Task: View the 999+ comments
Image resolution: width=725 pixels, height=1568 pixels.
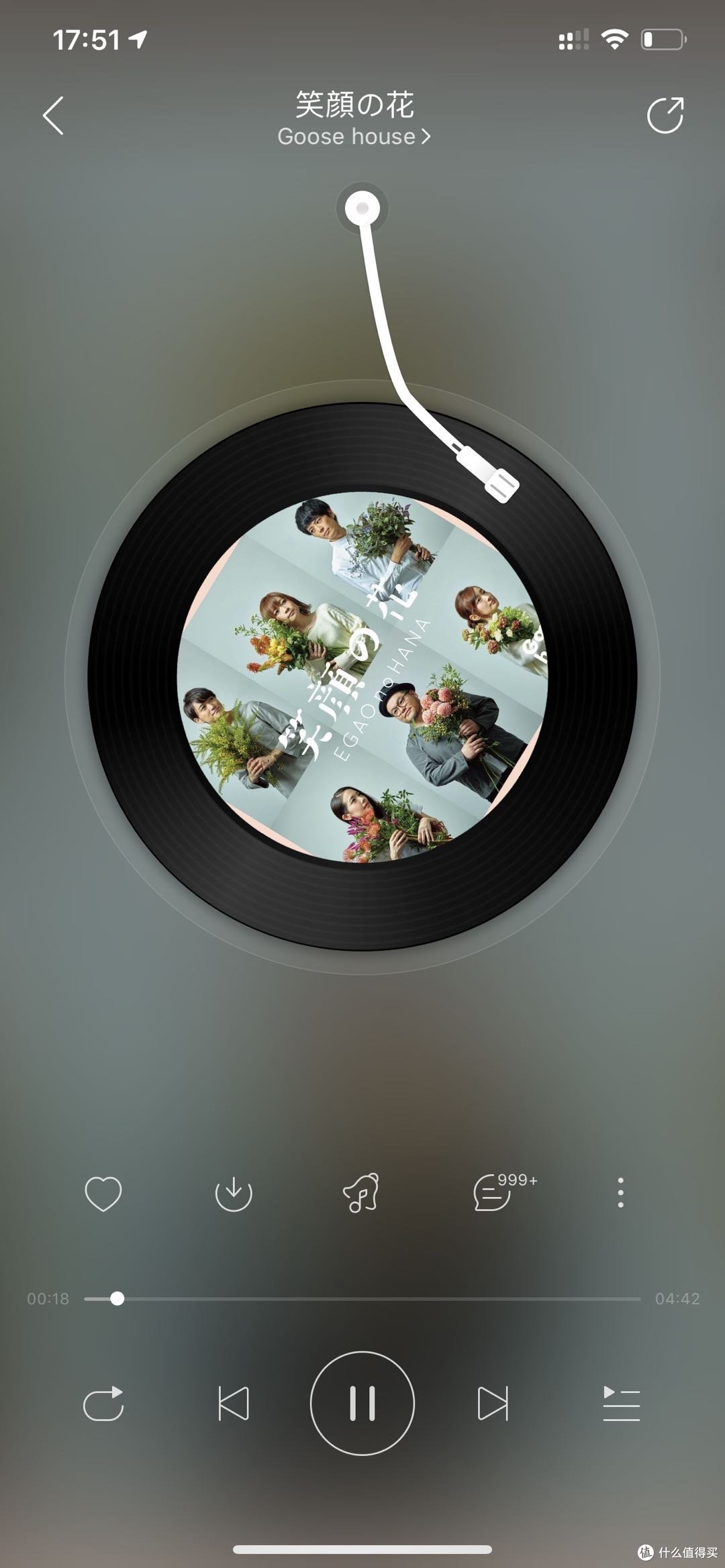Action: 505,1192
